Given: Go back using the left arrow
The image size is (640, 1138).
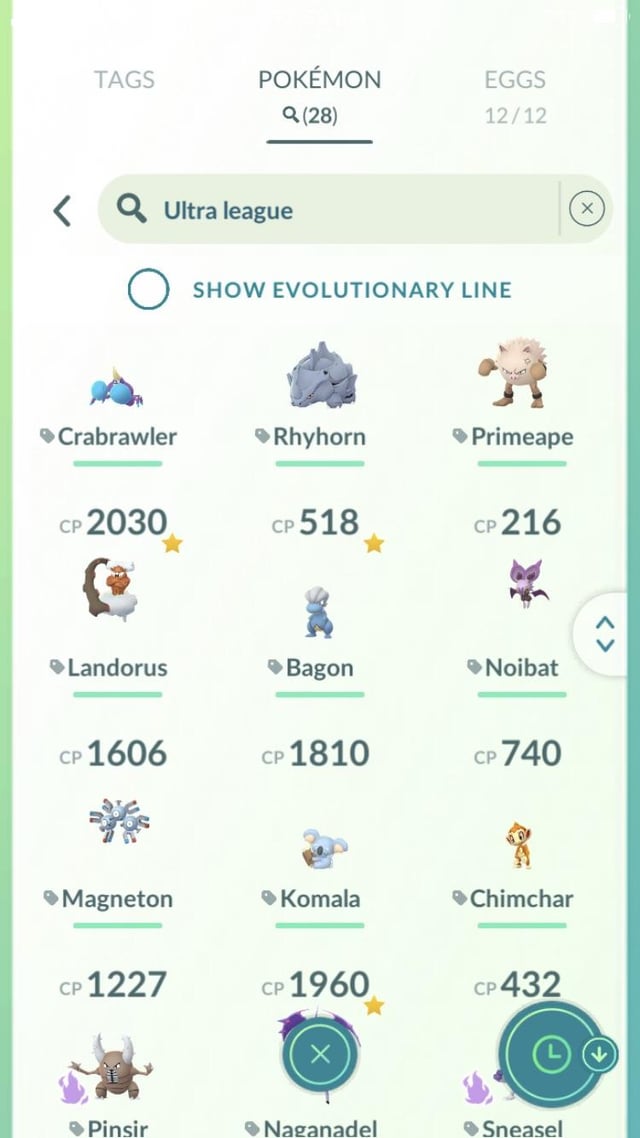Looking at the screenshot, I should point(62,210).
